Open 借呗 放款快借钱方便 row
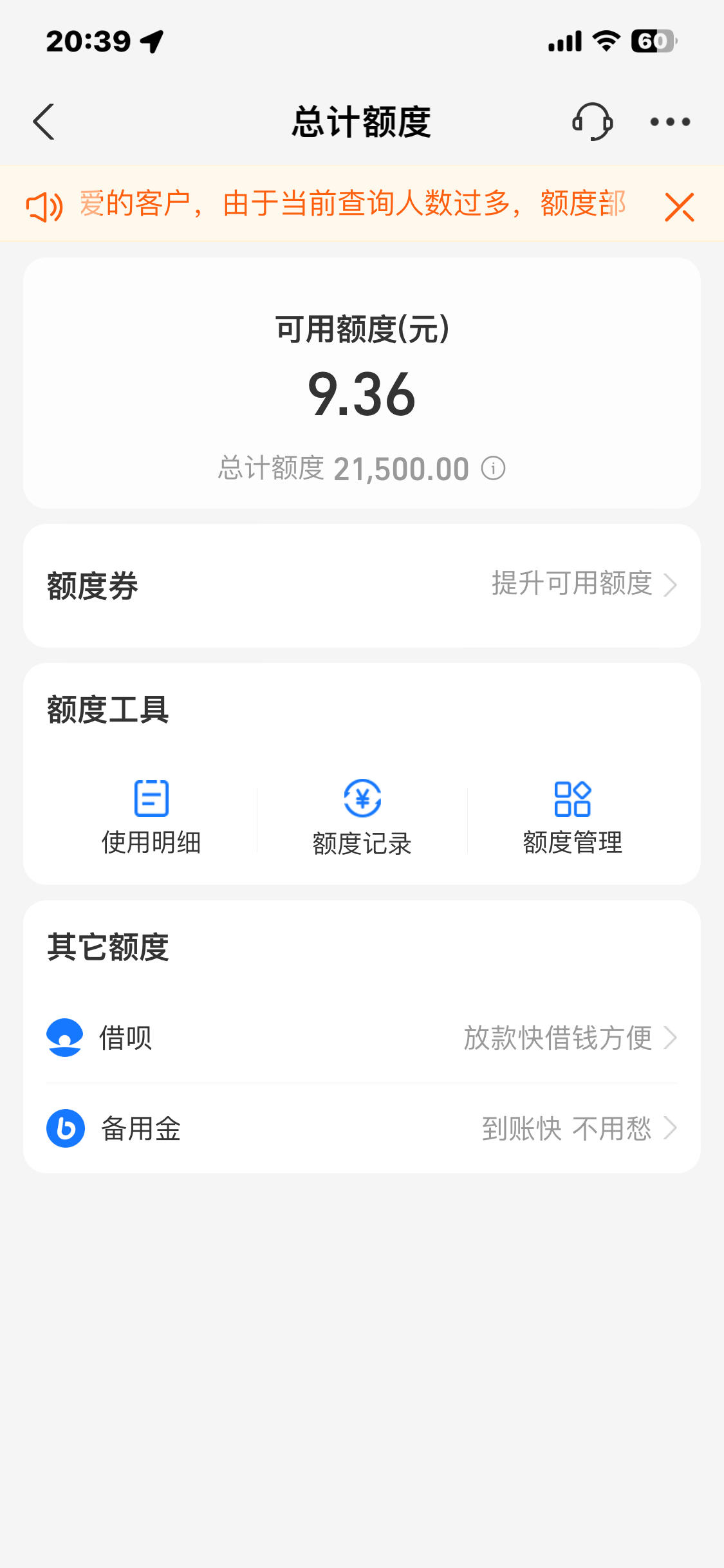This screenshot has width=724, height=1568. (362, 1038)
